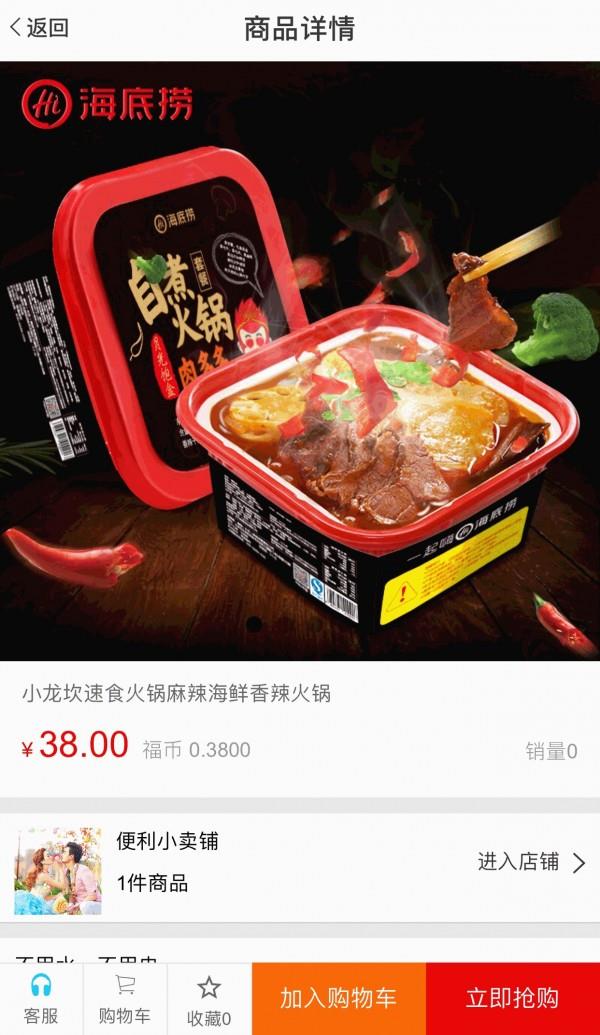The width and height of the screenshot is (600, 1035).
Task: Open the 购物车 shopping cart
Action: 125,999
